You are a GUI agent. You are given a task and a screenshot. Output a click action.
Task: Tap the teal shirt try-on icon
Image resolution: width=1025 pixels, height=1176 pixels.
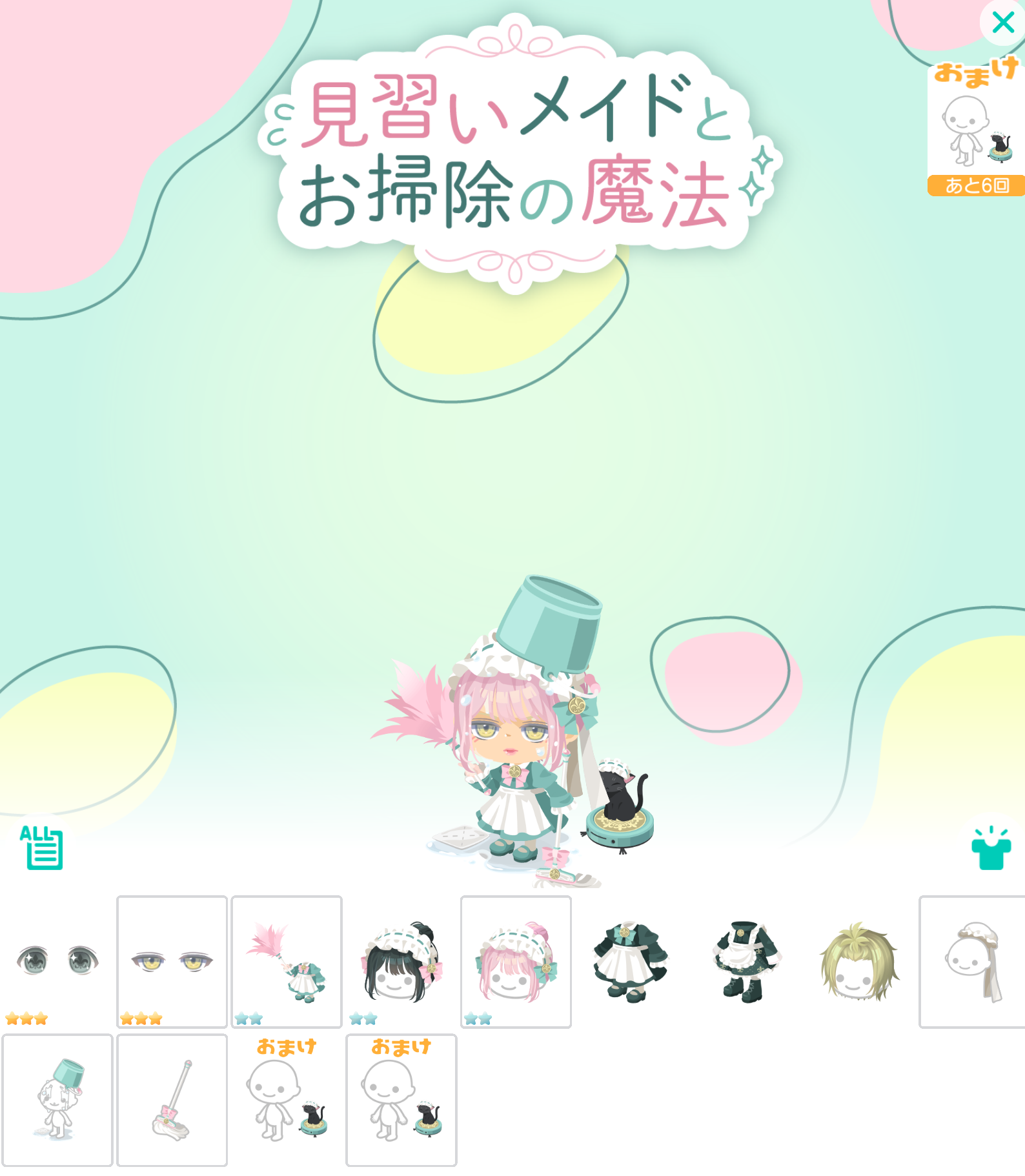(990, 848)
